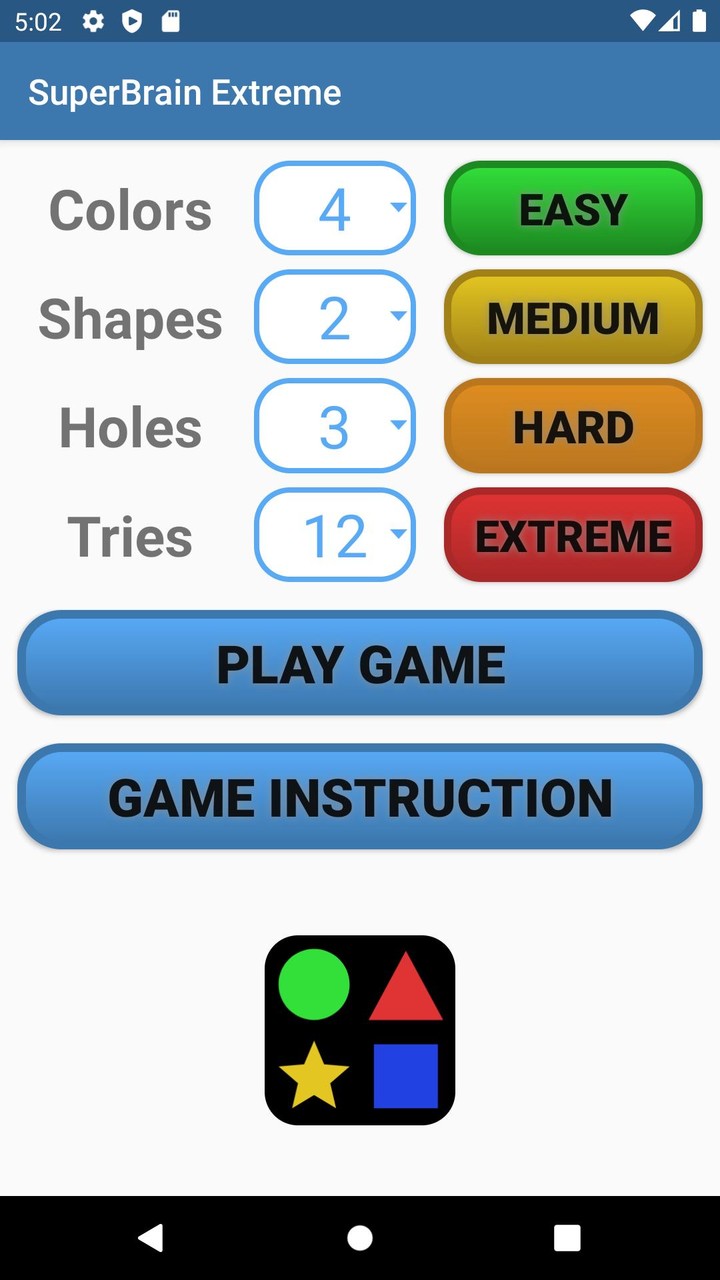Open the Shapes dropdown
Screen dimensions: 720x1280
pos(335,317)
